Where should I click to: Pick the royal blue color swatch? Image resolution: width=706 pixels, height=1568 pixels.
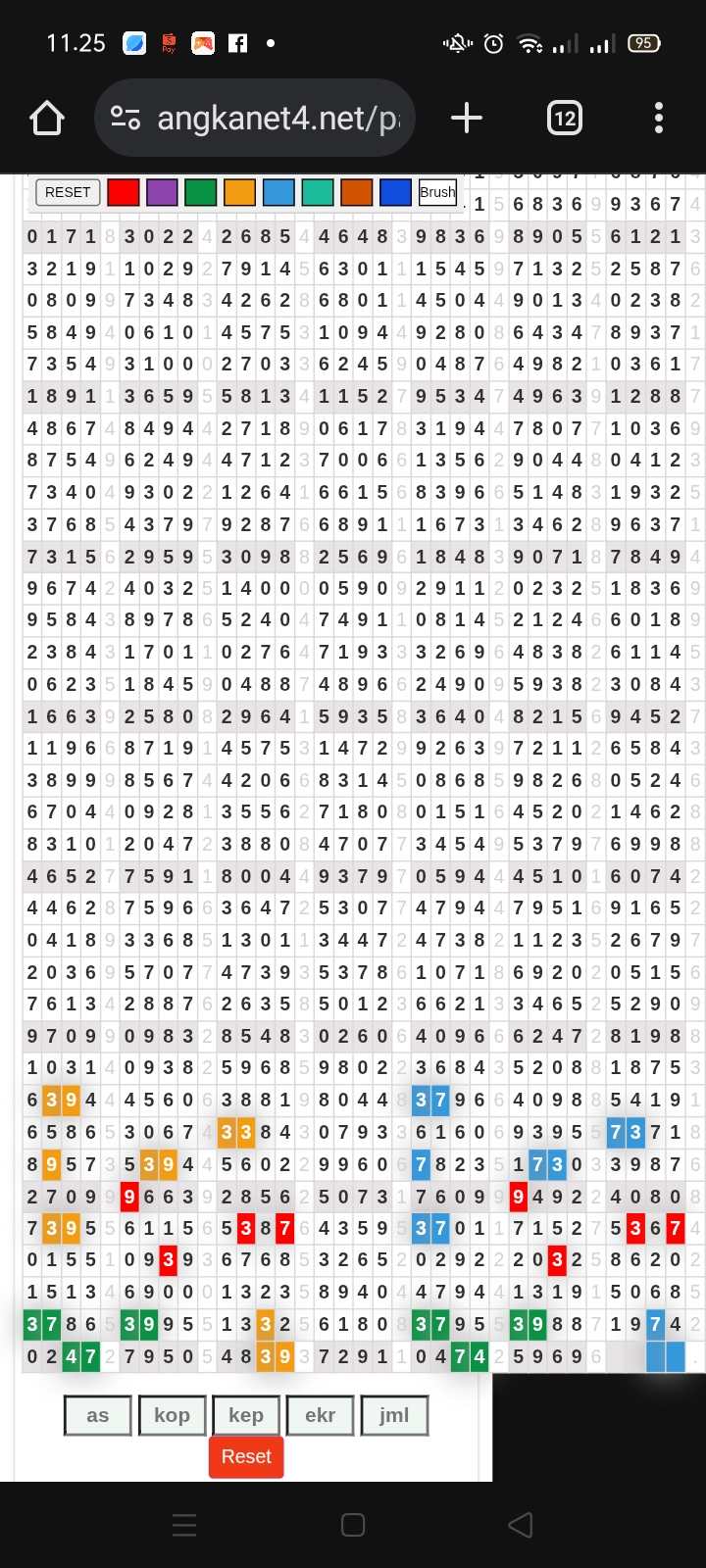click(395, 192)
